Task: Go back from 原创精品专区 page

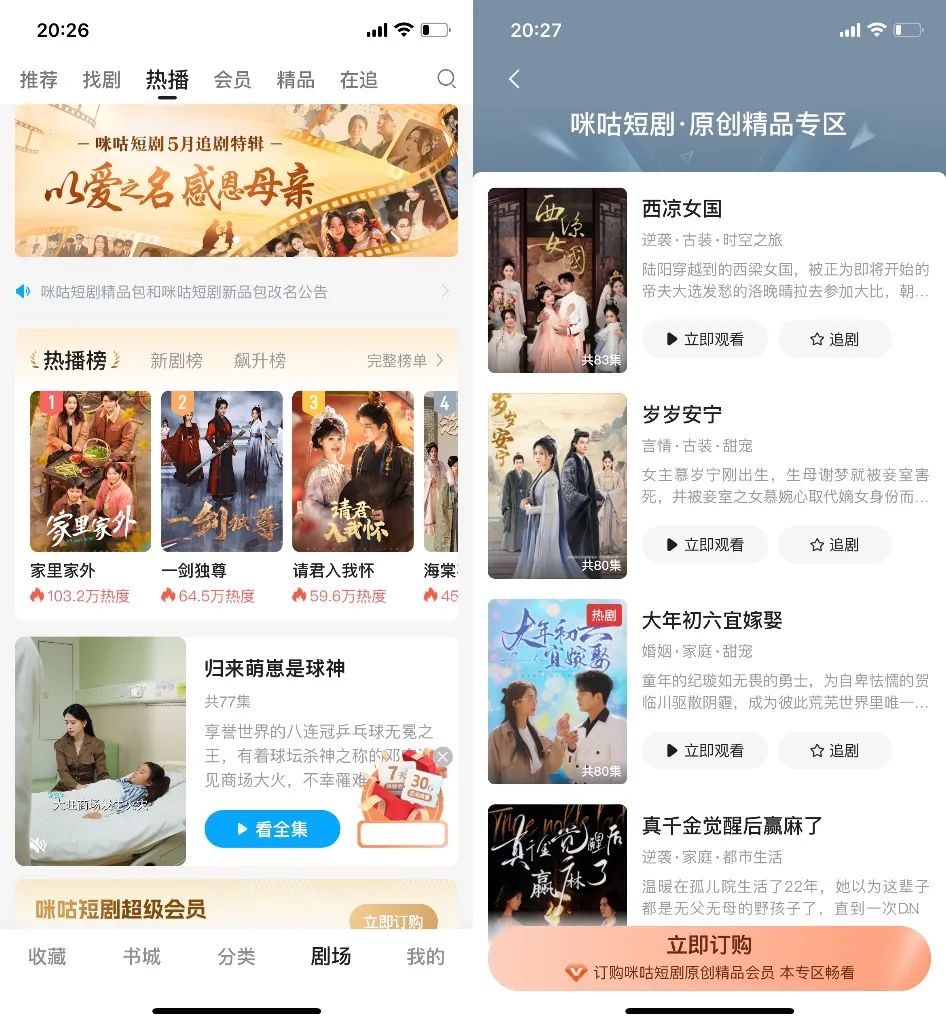Action: [x=514, y=79]
